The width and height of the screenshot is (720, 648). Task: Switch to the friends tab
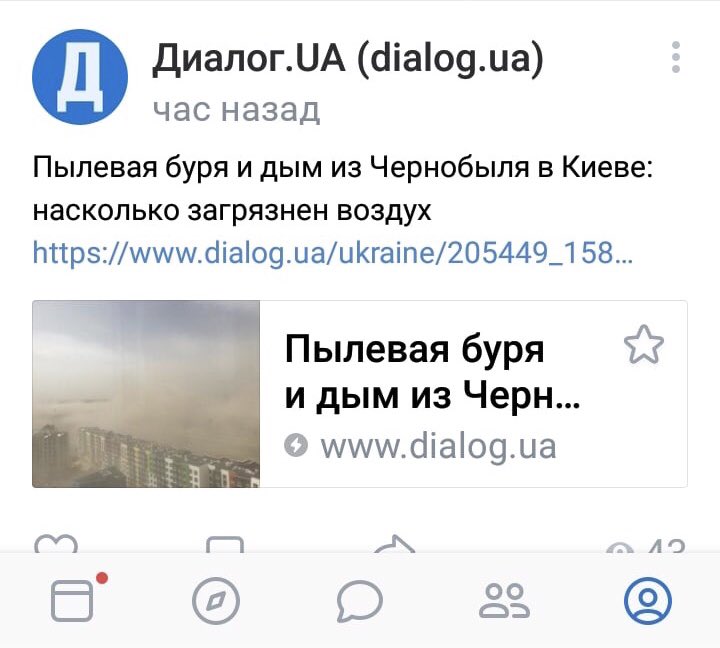[503, 600]
